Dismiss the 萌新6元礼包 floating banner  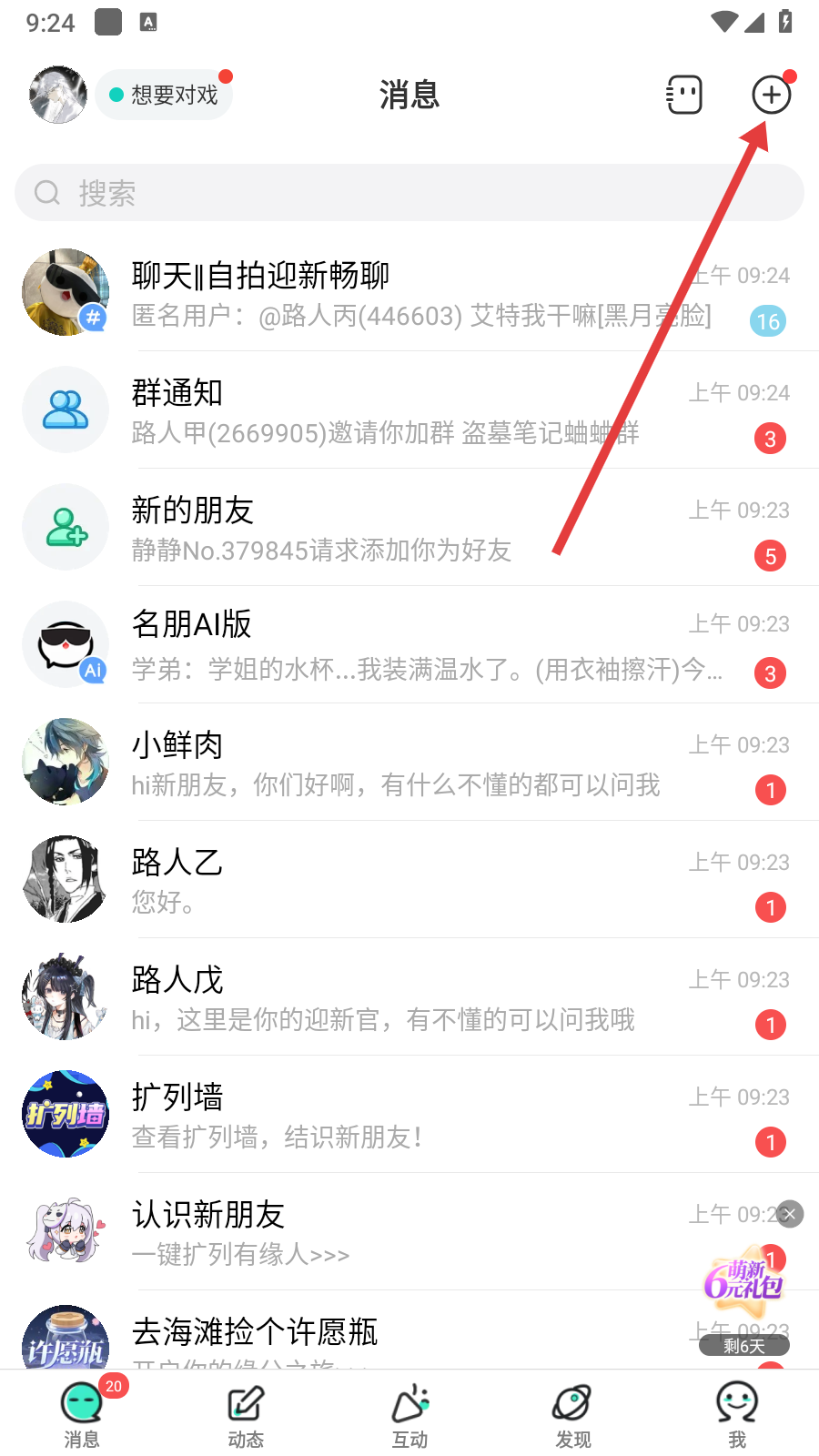click(790, 1214)
